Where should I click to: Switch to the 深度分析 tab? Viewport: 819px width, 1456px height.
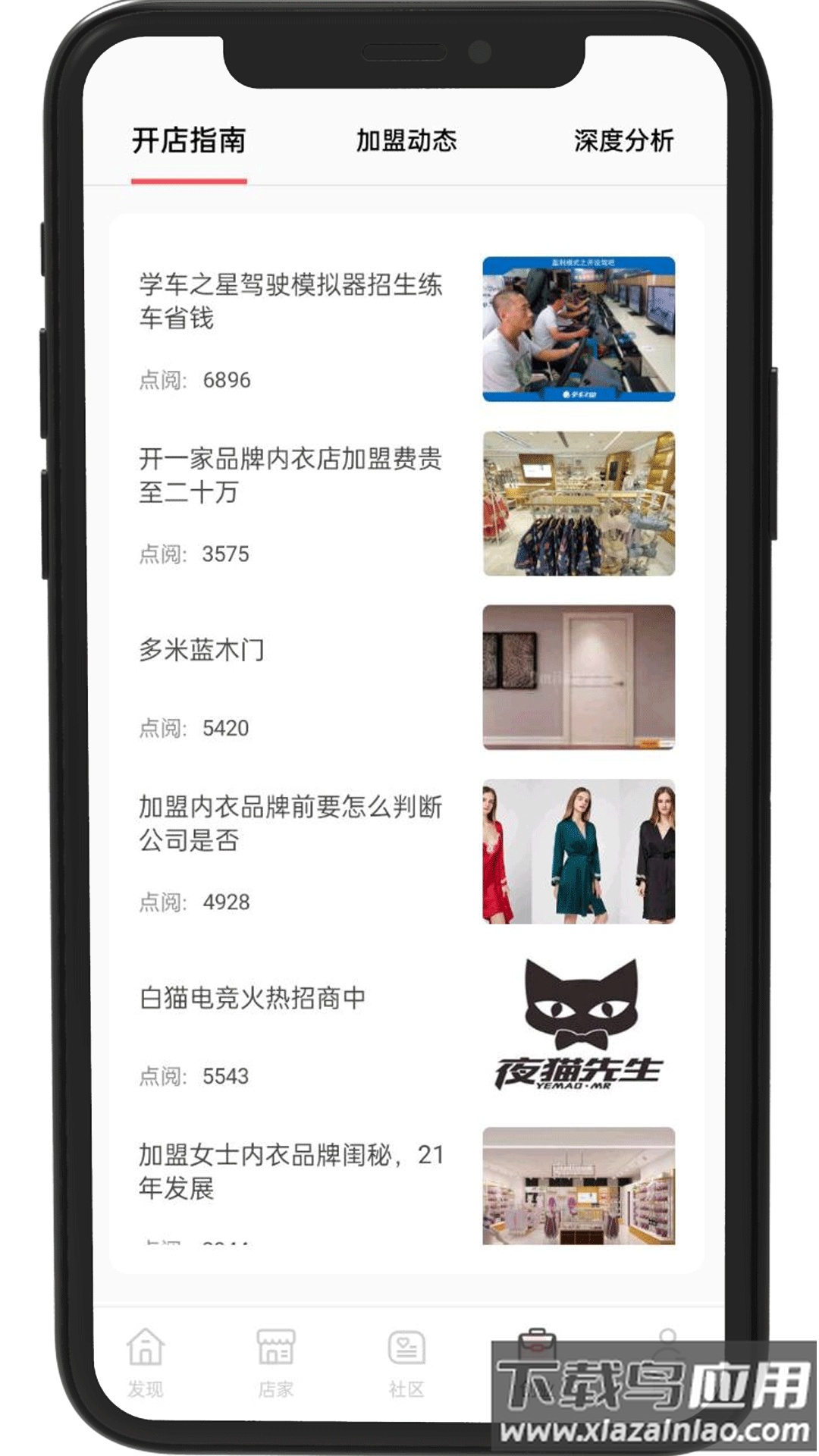point(623,141)
